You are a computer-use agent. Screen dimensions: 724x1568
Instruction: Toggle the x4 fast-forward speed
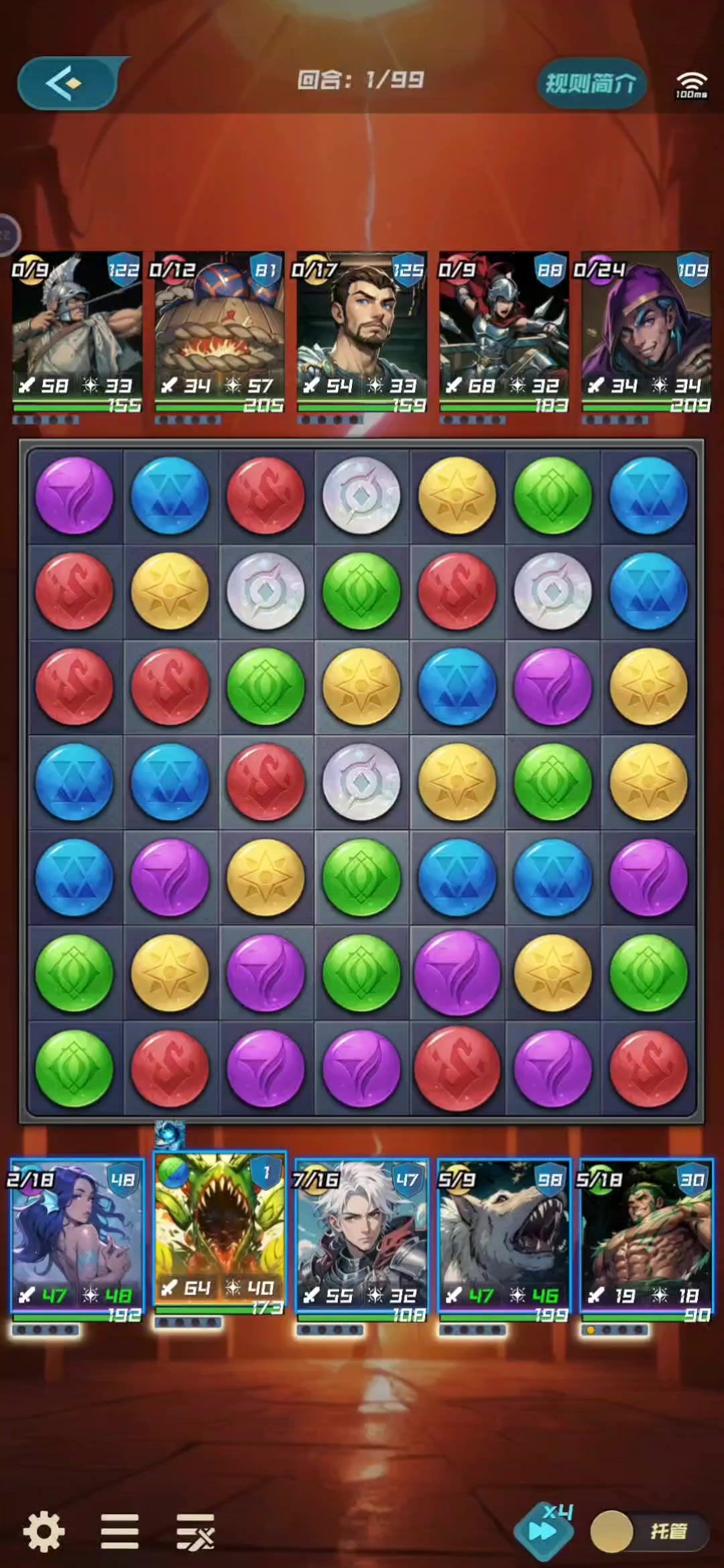tap(544, 1530)
